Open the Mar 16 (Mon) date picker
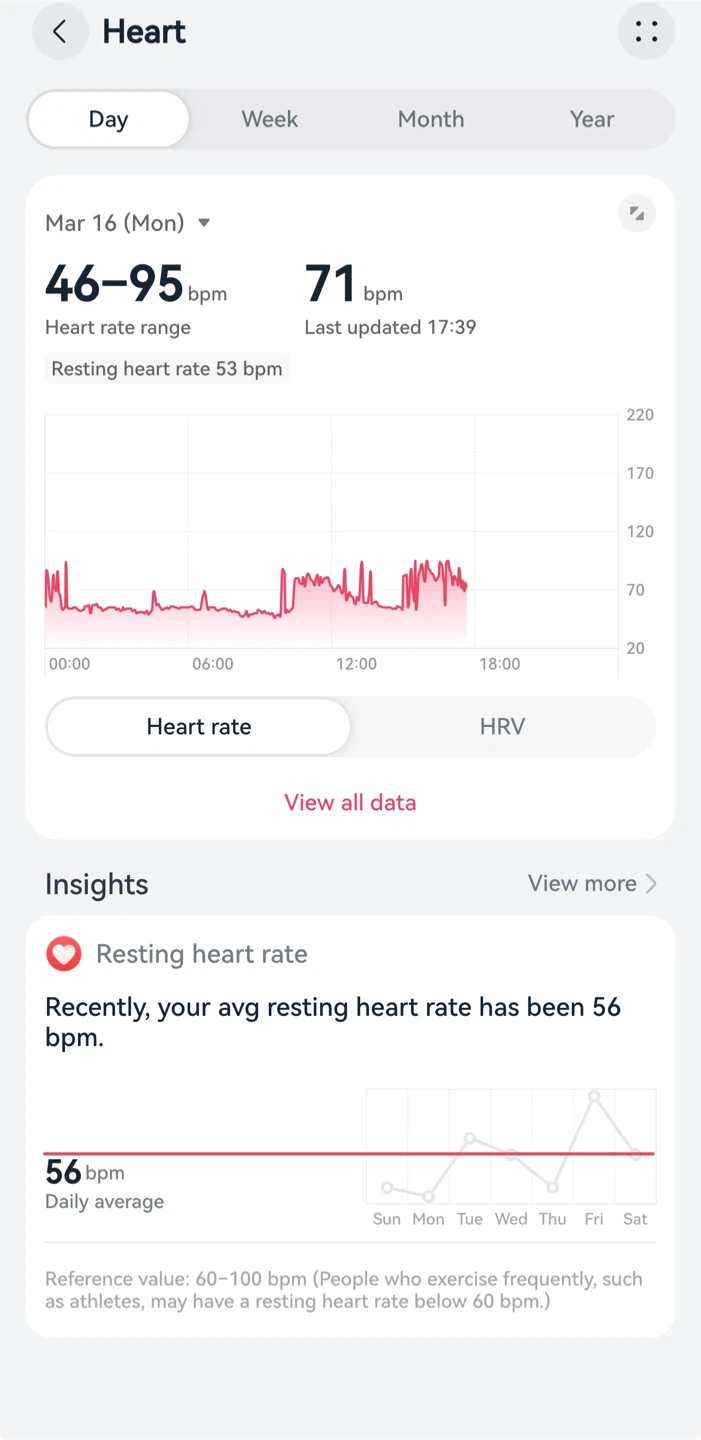This screenshot has height=1440, width=701. pos(128,223)
